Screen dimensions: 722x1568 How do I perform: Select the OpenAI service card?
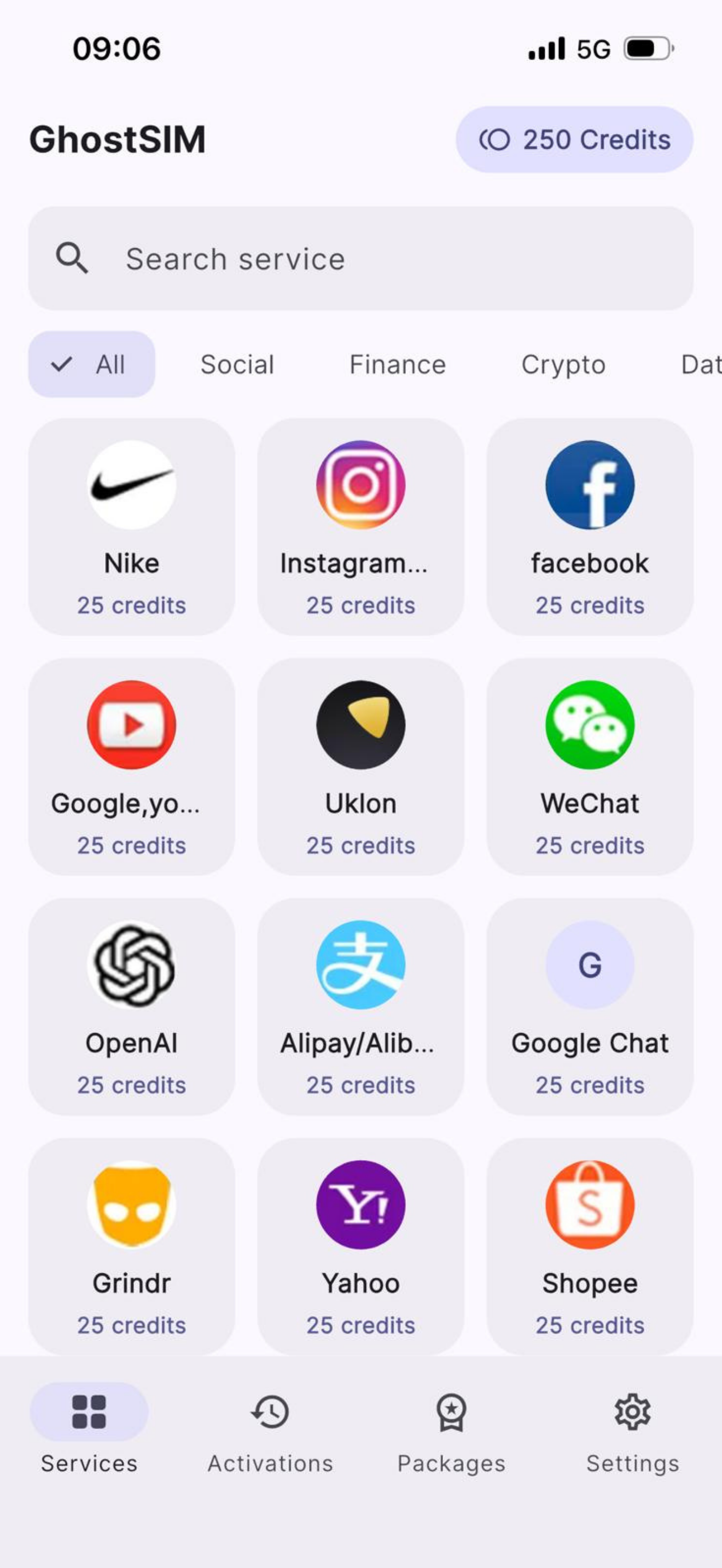131,1007
